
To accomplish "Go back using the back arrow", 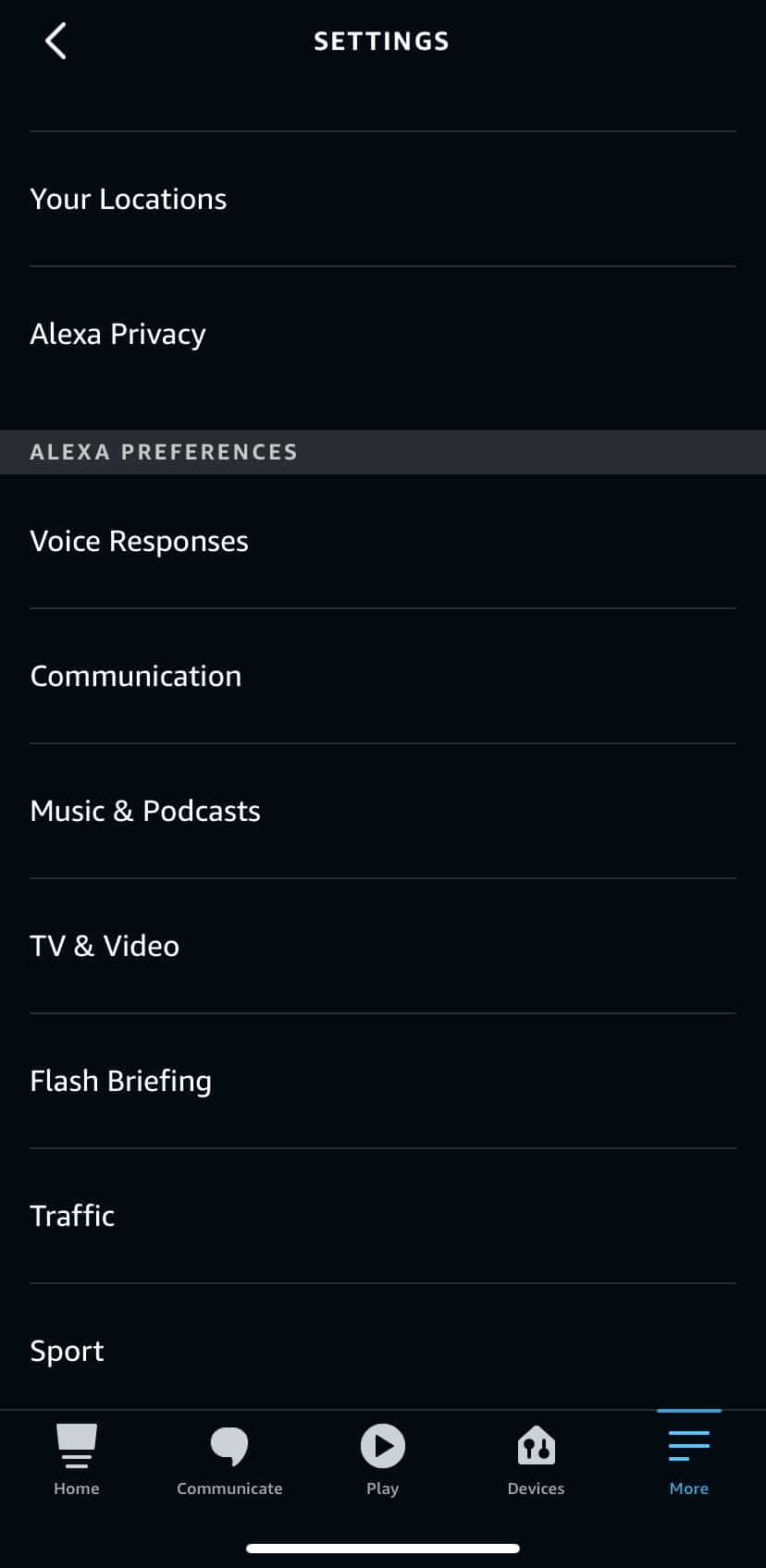I will tap(56, 41).
